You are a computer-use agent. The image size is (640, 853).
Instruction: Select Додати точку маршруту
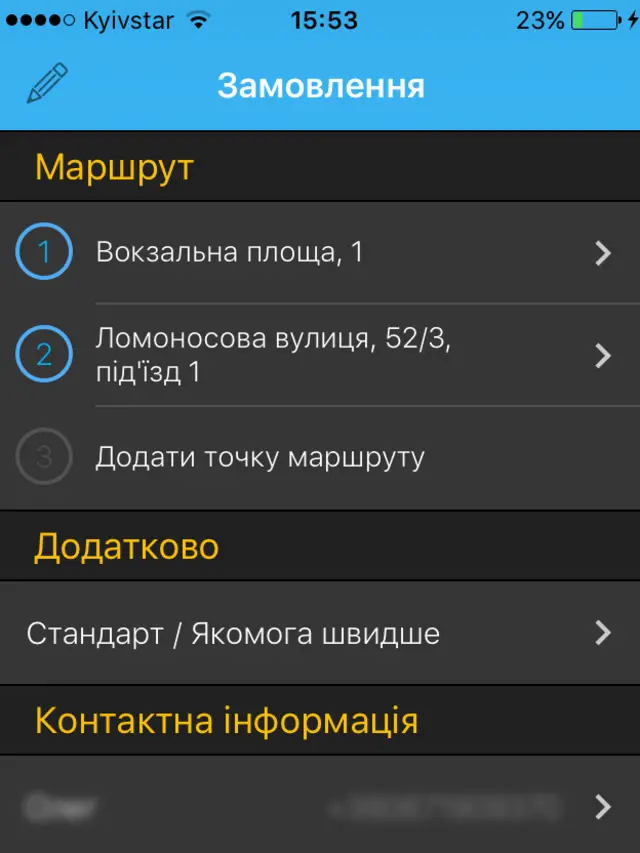point(260,458)
